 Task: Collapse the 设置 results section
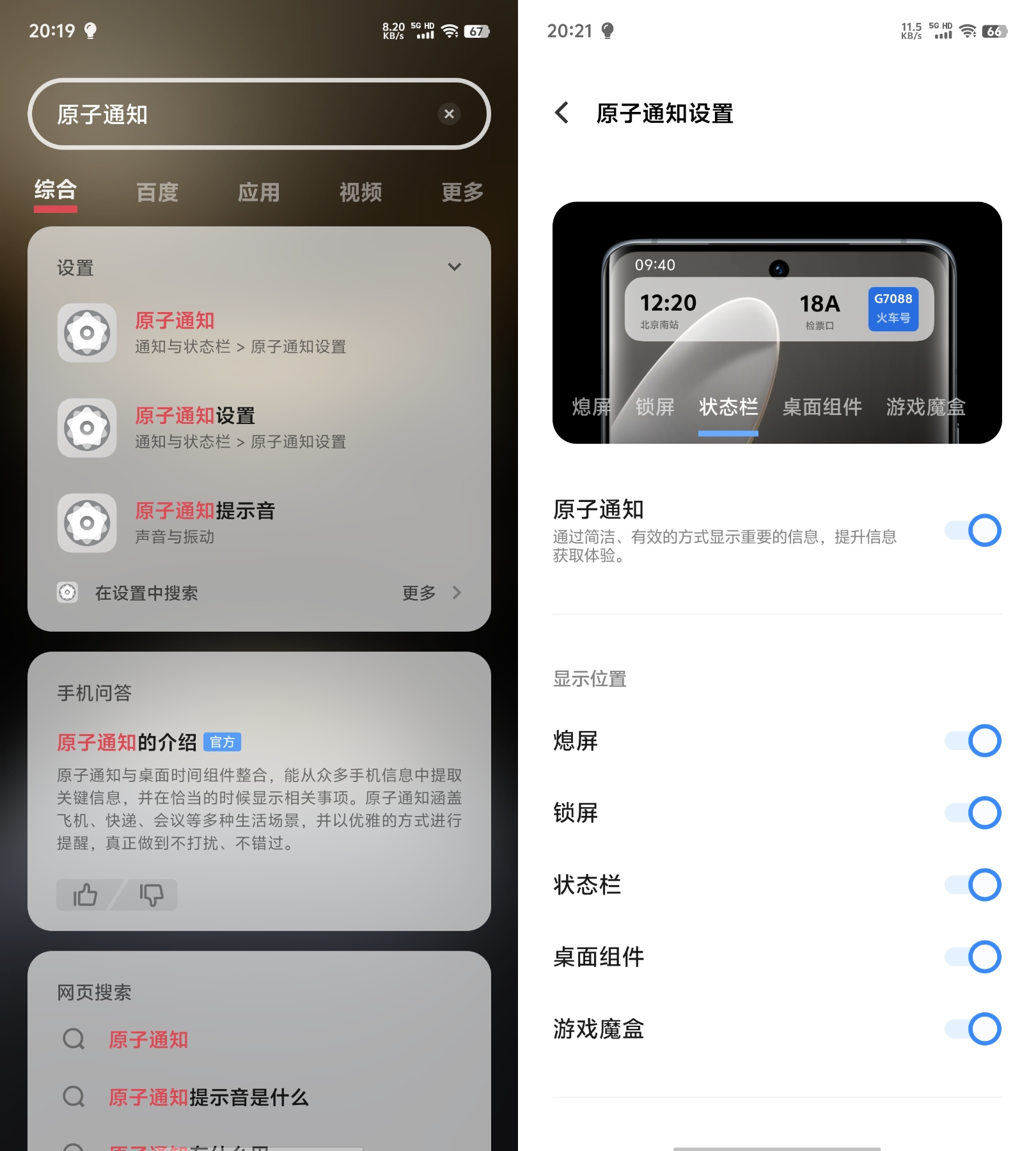click(x=454, y=267)
